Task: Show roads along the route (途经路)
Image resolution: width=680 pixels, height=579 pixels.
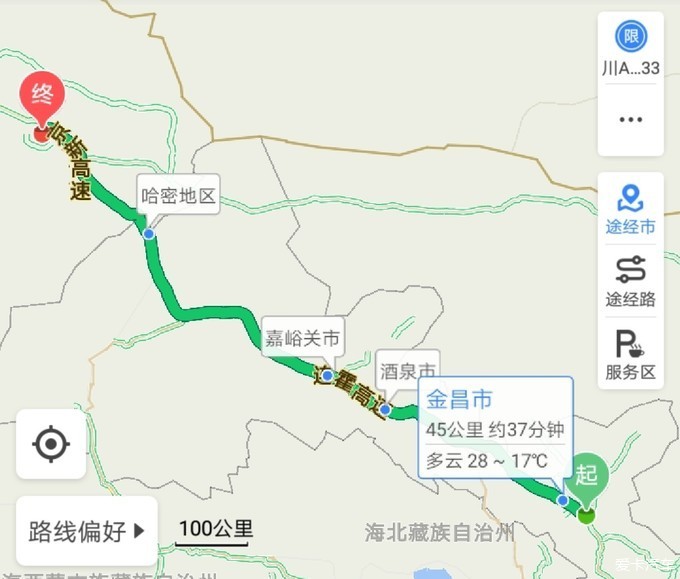Action: (630, 281)
